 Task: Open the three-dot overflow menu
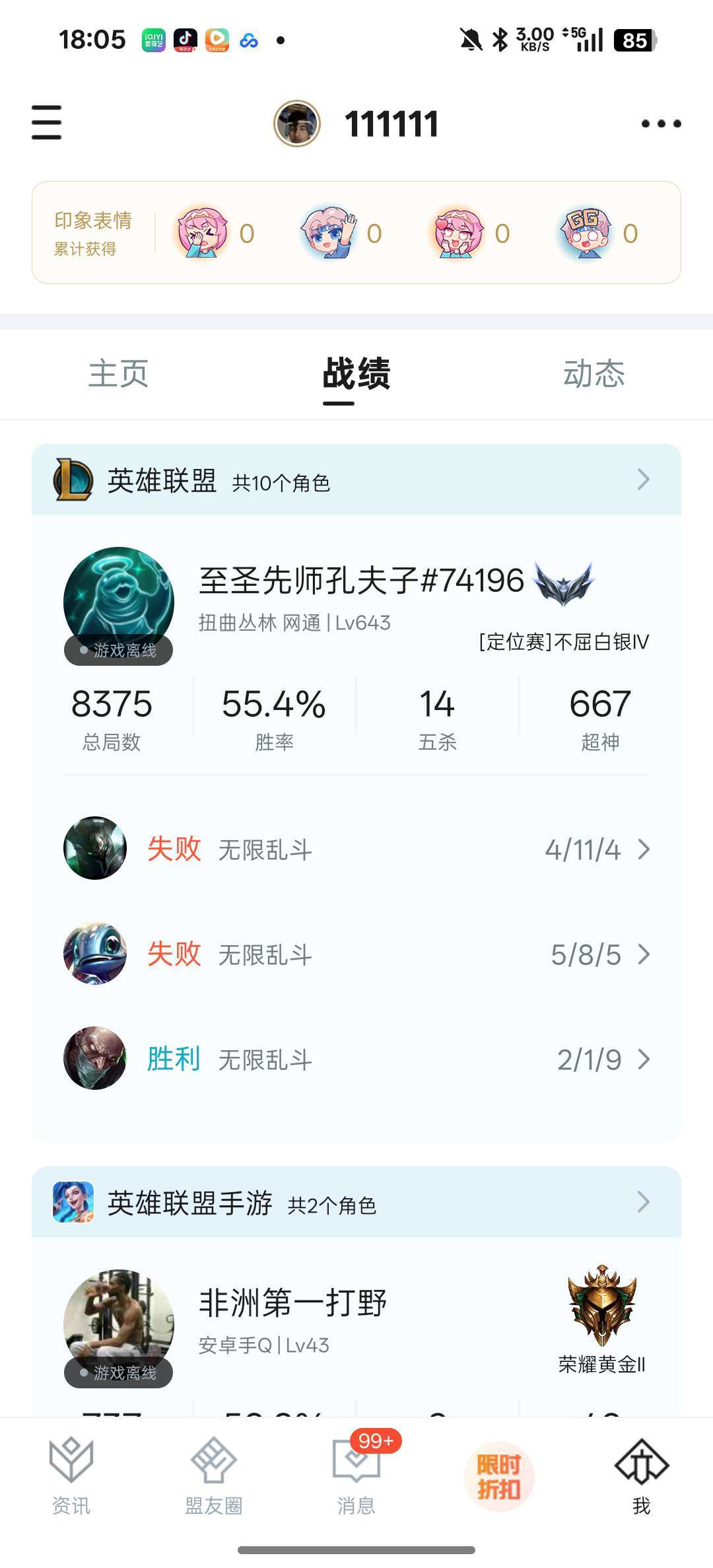pyautogui.click(x=661, y=124)
